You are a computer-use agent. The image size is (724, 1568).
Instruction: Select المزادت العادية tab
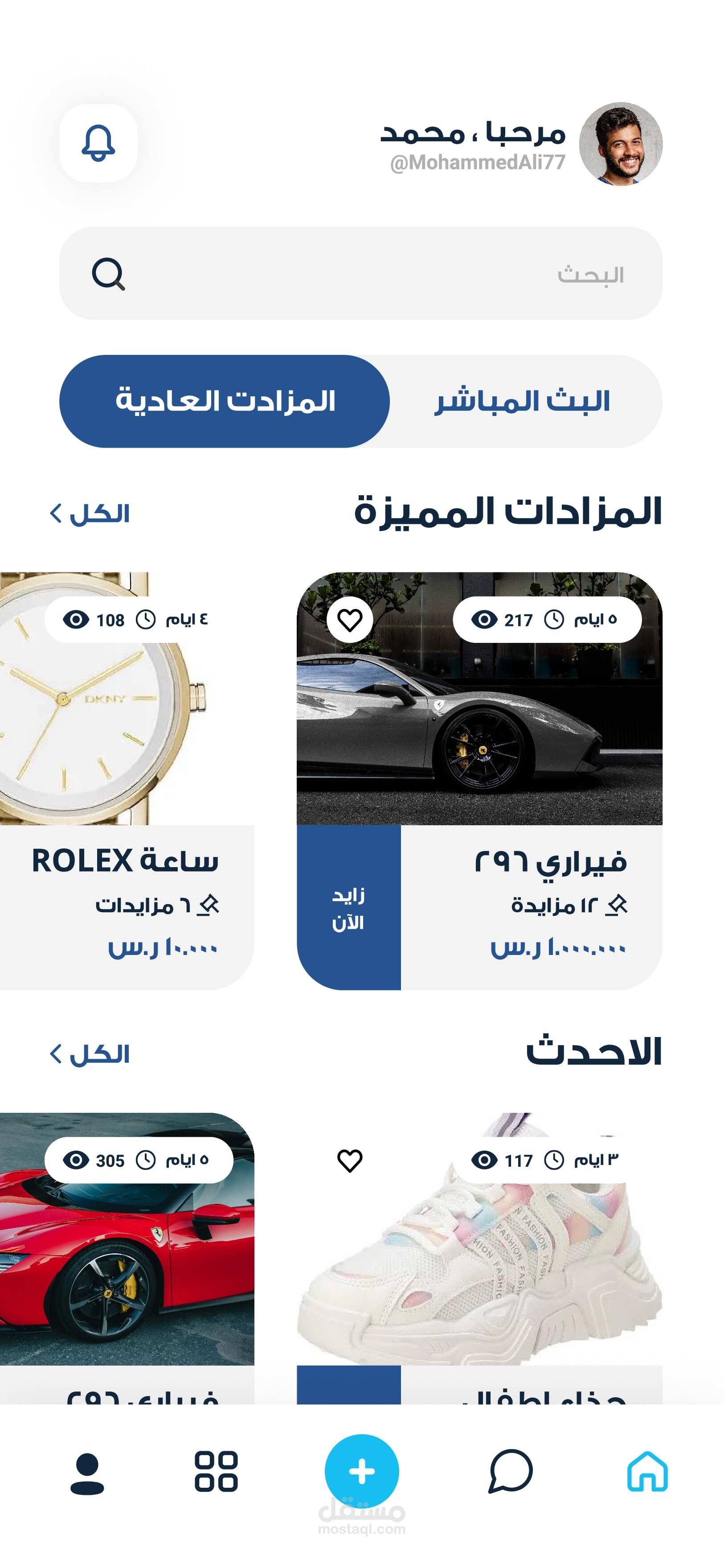(225, 401)
